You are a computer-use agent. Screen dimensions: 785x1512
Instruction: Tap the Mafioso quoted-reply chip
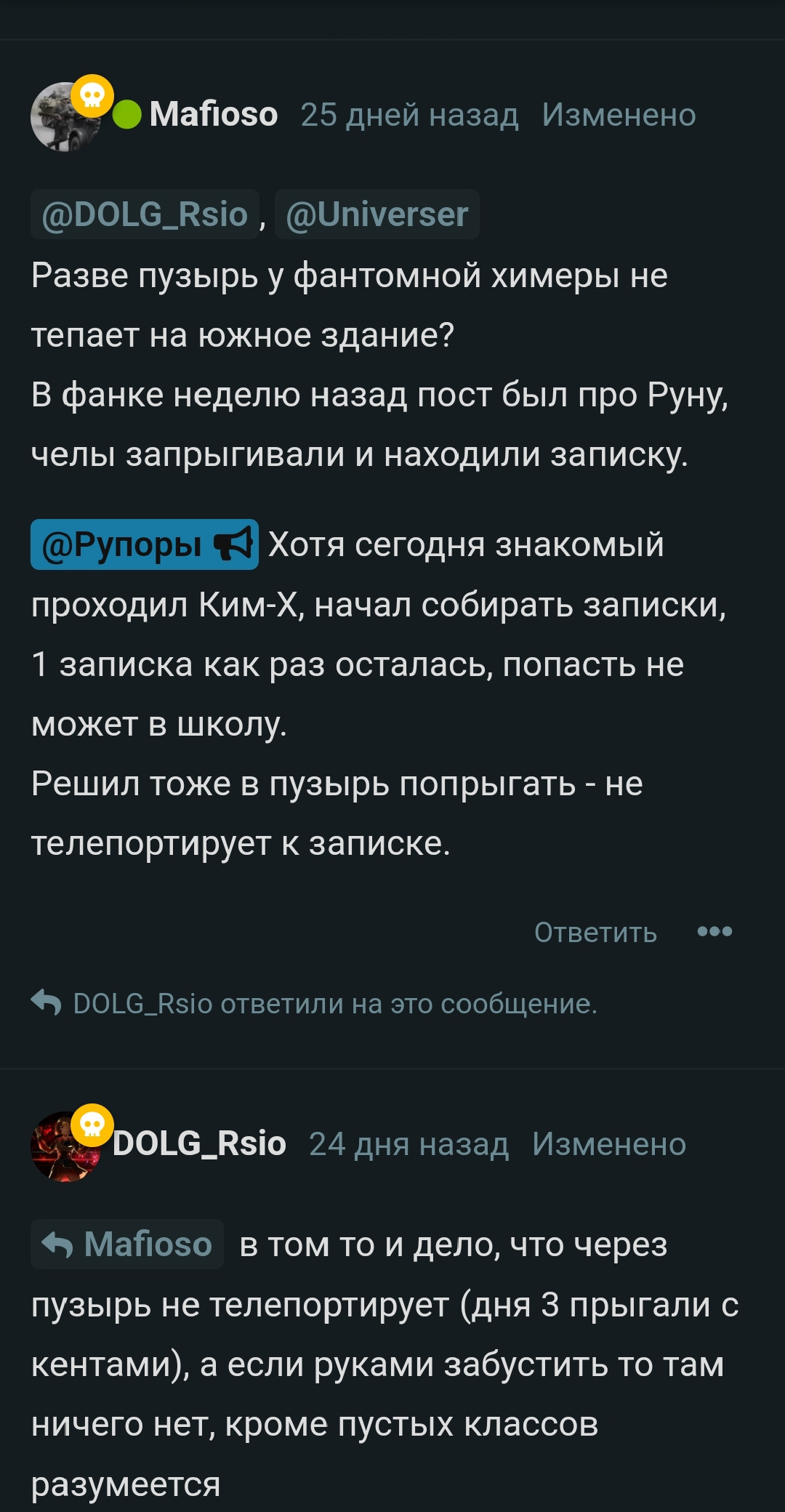127,1244
